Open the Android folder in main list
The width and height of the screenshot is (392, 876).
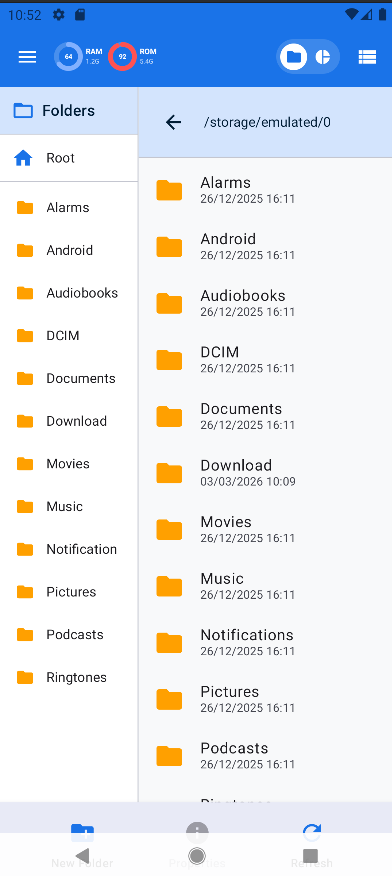coord(265,246)
